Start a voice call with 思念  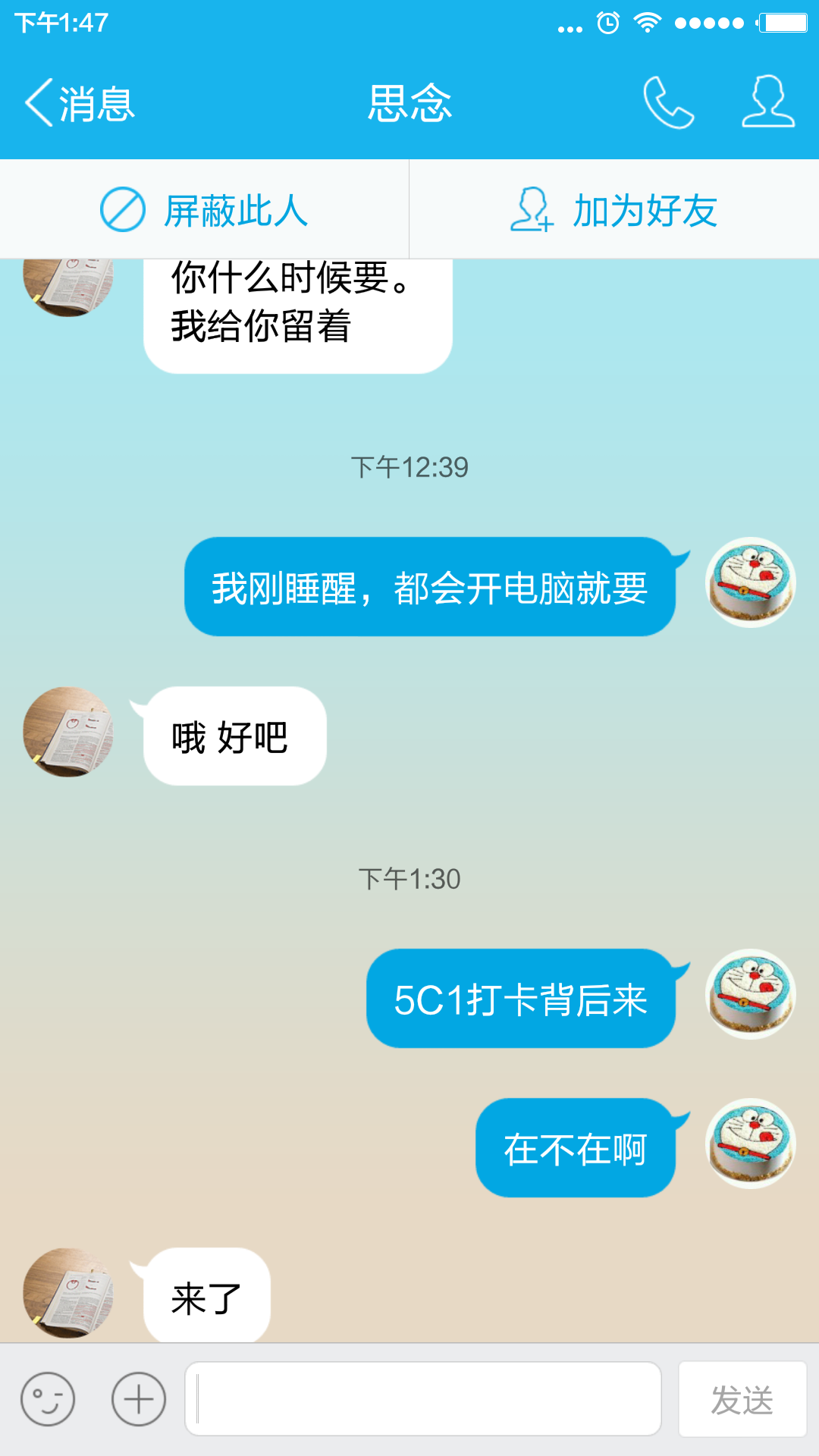point(668,102)
